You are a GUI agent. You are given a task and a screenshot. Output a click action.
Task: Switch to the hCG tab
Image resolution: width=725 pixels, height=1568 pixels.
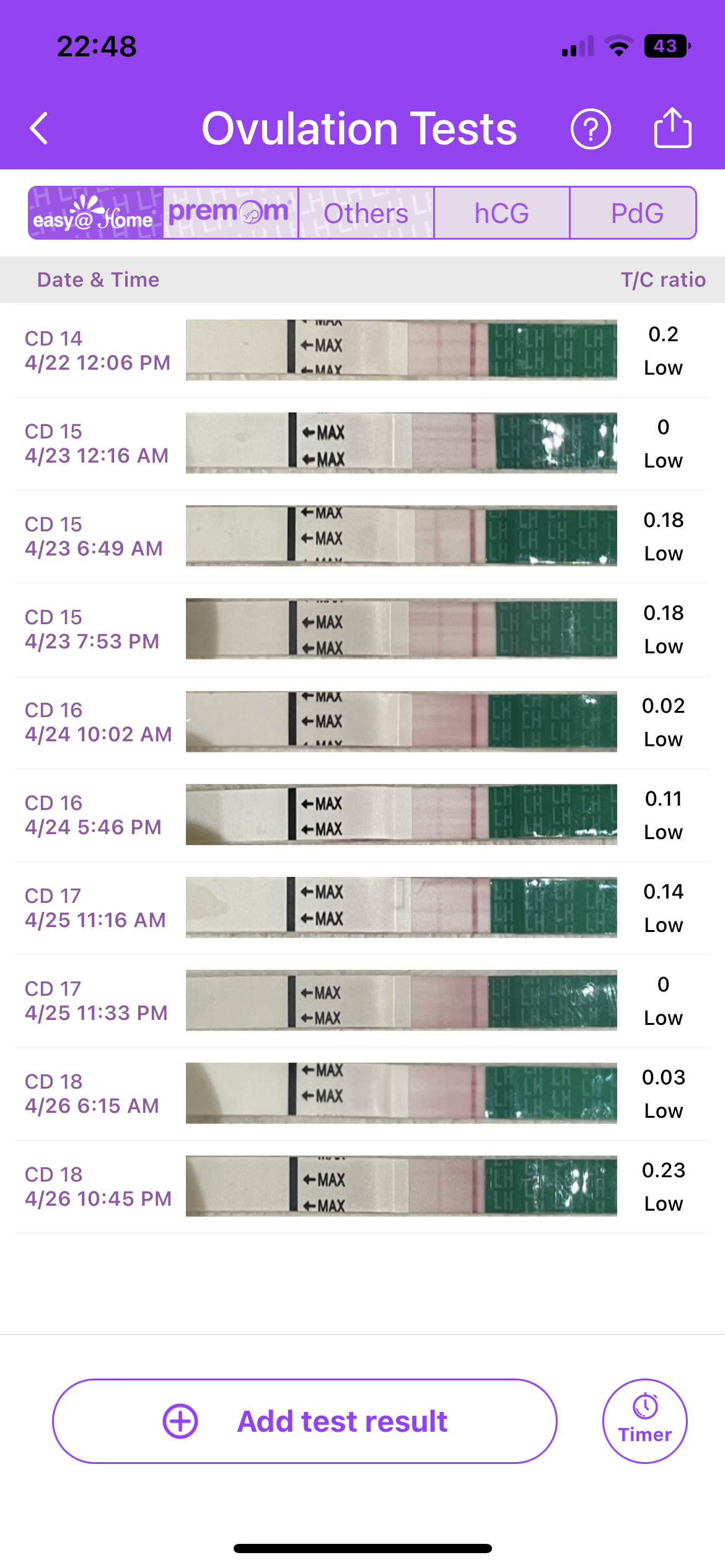coord(501,213)
